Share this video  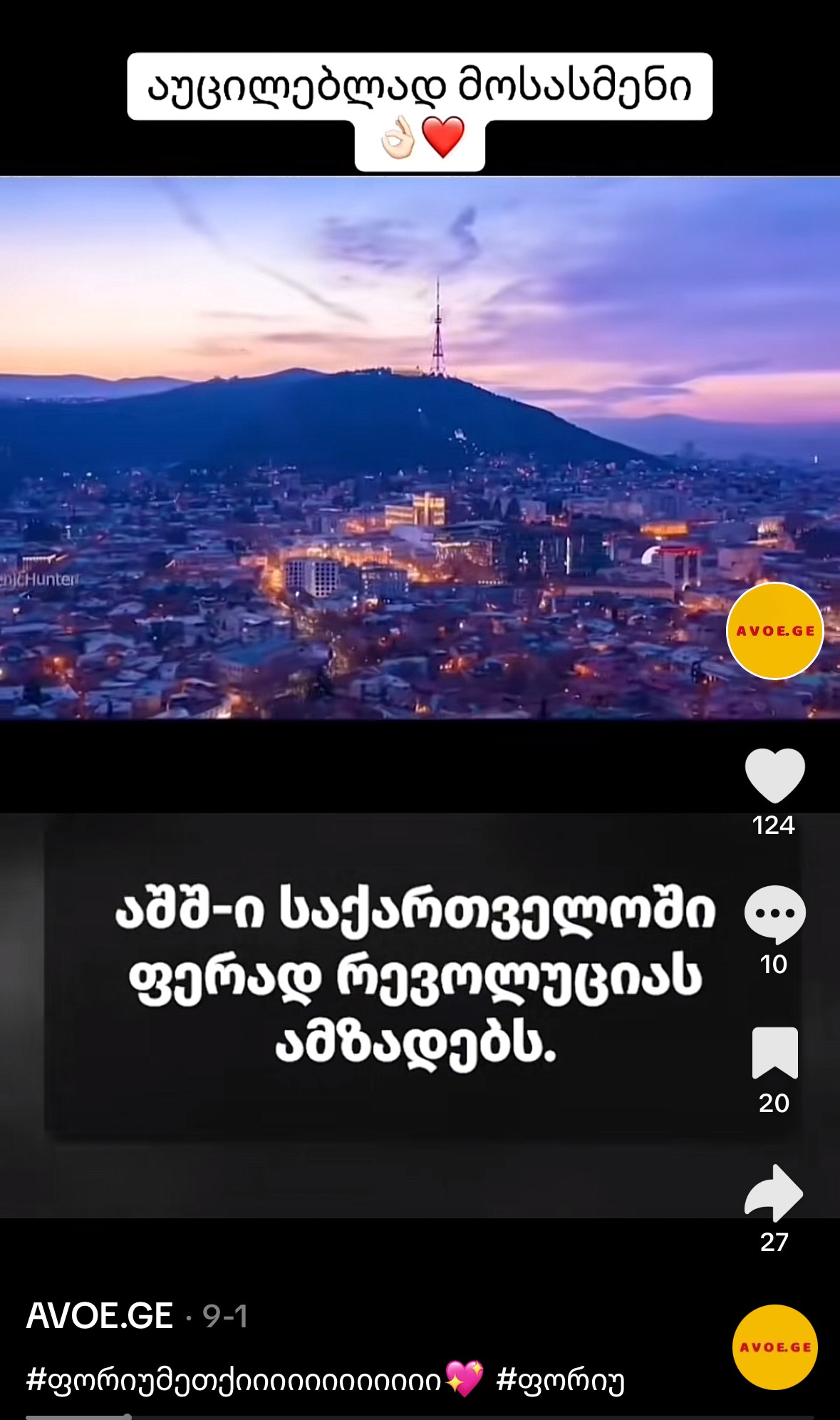coord(774,1193)
